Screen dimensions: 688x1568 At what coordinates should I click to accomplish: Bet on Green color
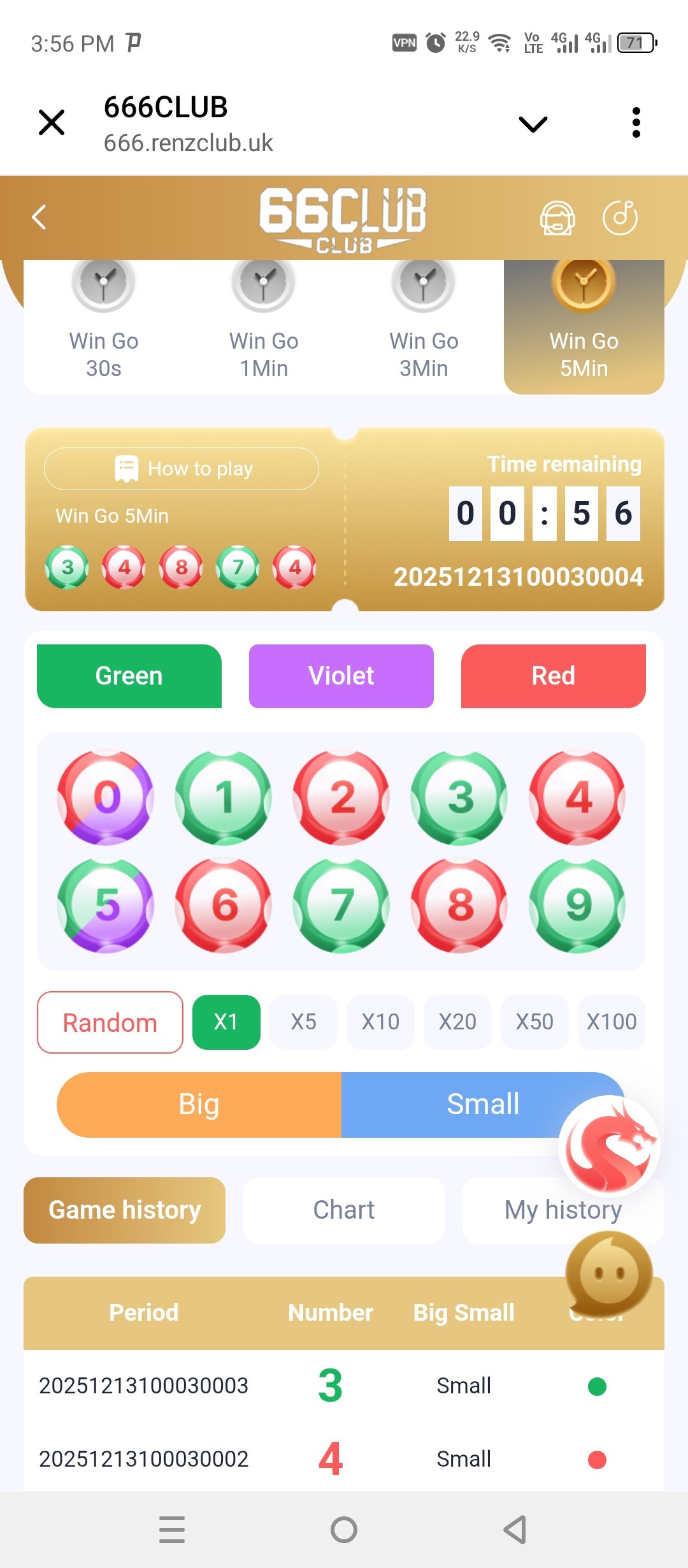129,676
